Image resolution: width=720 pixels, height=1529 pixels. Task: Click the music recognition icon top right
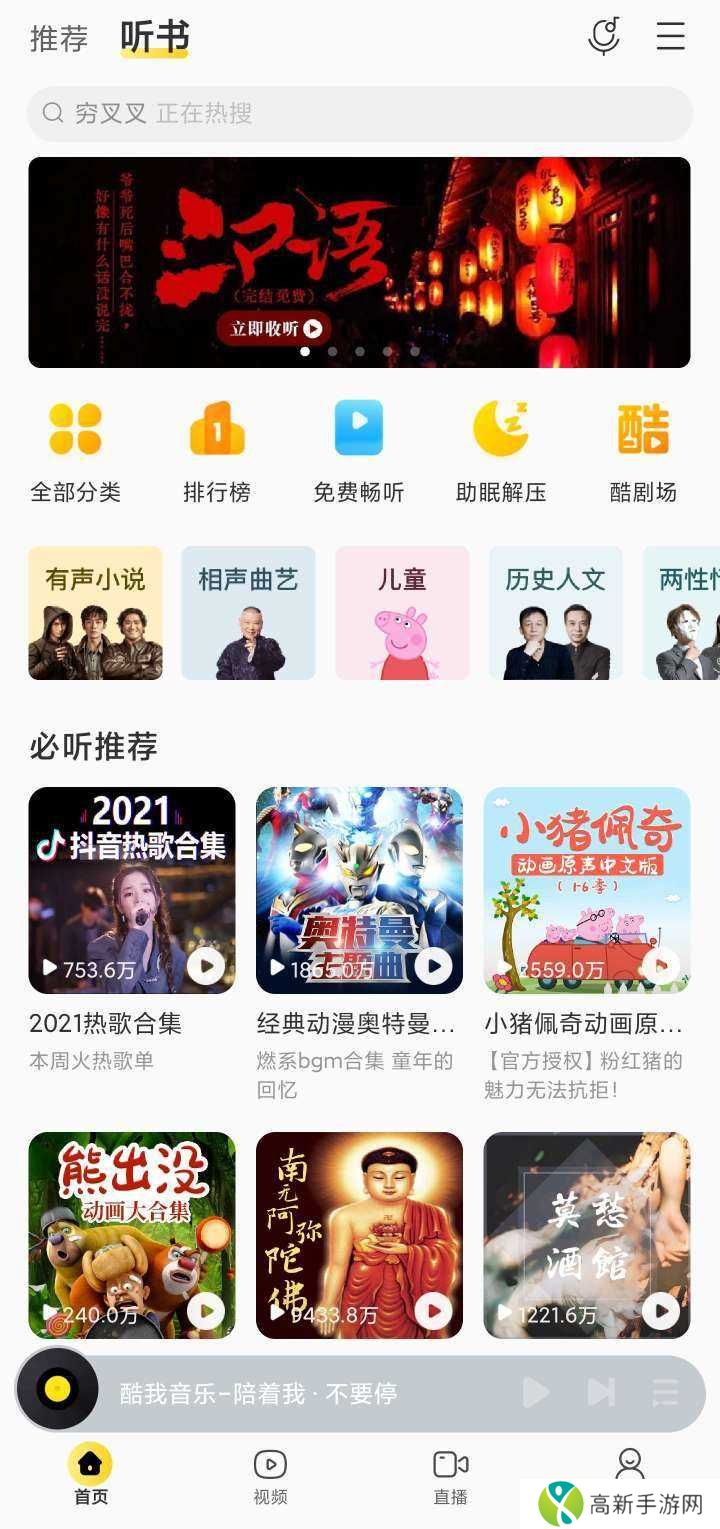(x=605, y=36)
